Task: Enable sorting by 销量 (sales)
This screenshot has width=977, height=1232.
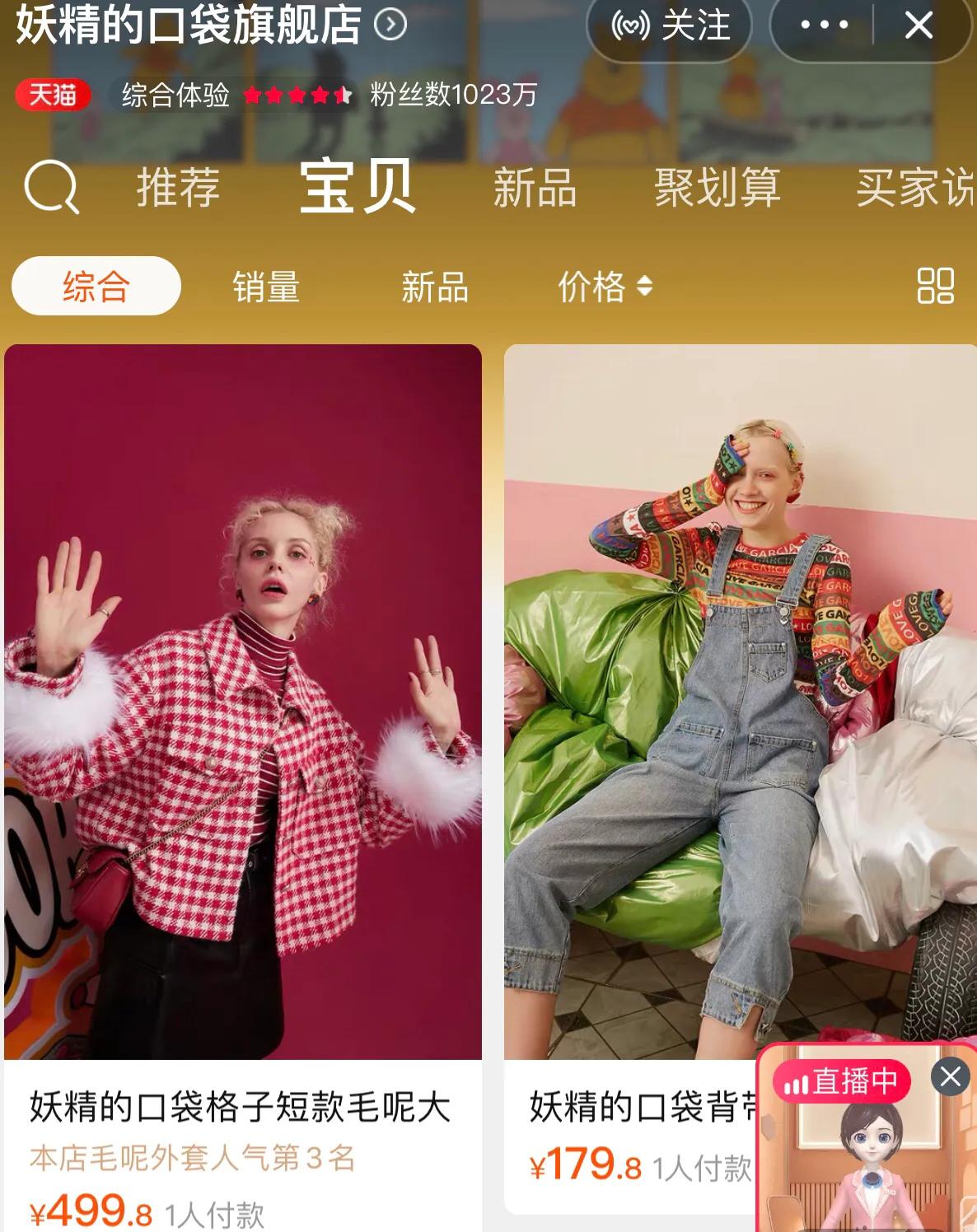Action: (265, 287)
